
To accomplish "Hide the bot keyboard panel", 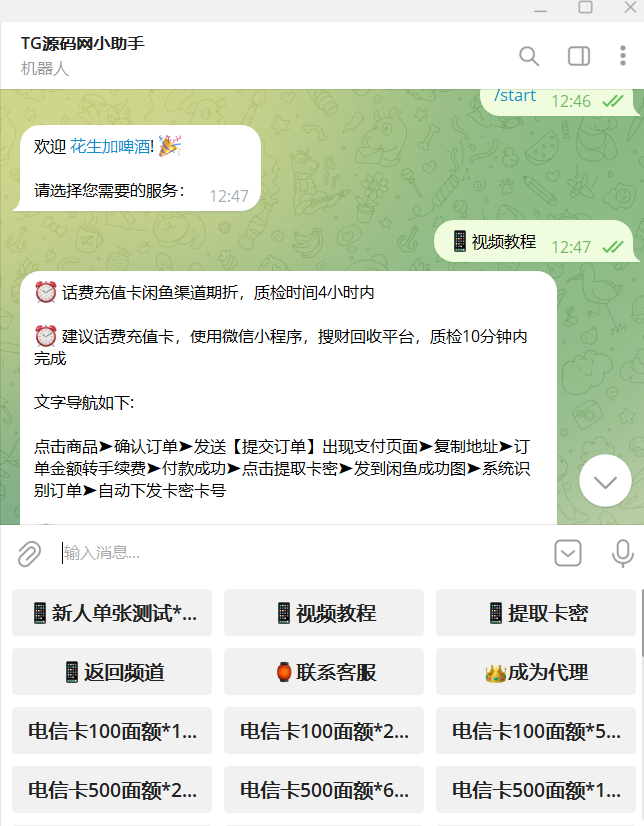I will point(568,552).
